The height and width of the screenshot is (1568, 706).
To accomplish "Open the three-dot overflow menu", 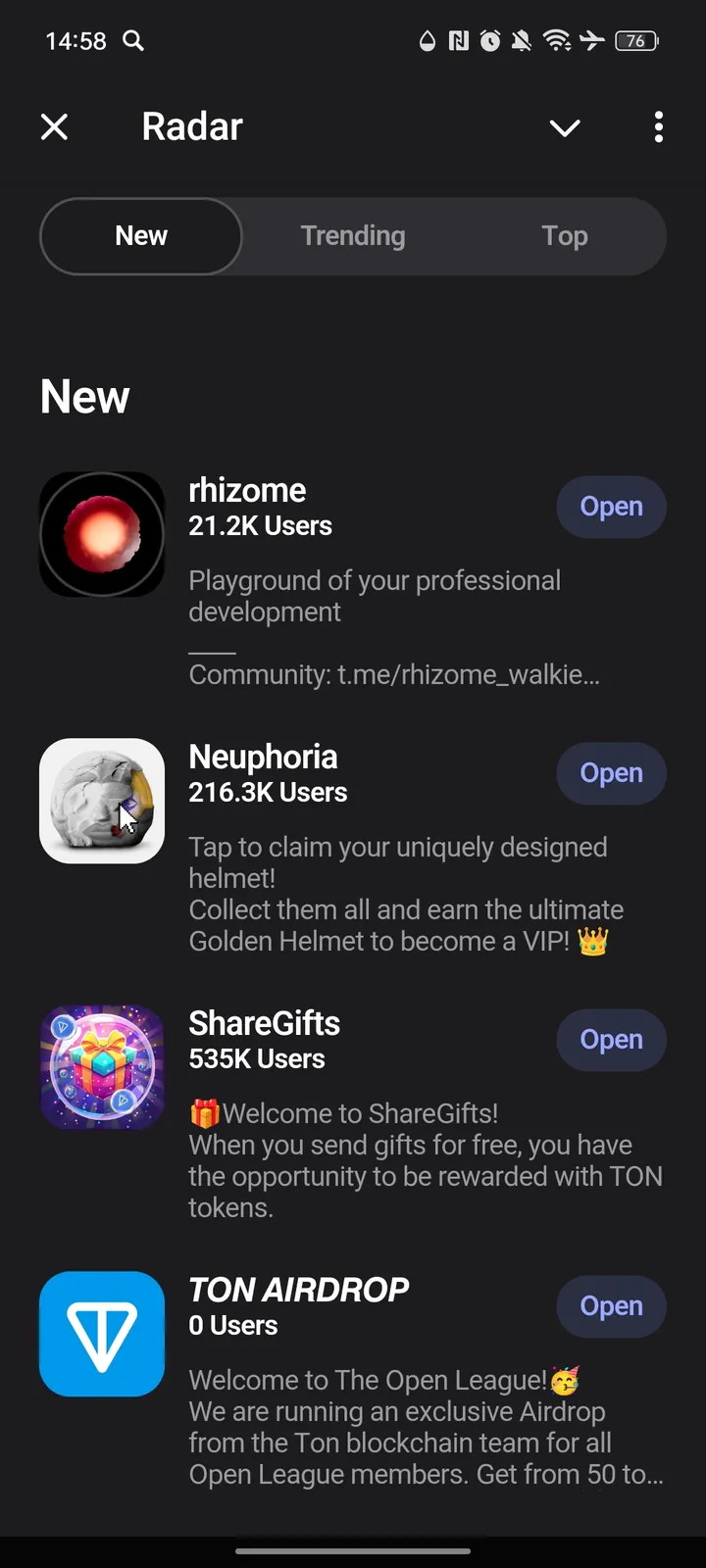I will (x=658, y=127).
